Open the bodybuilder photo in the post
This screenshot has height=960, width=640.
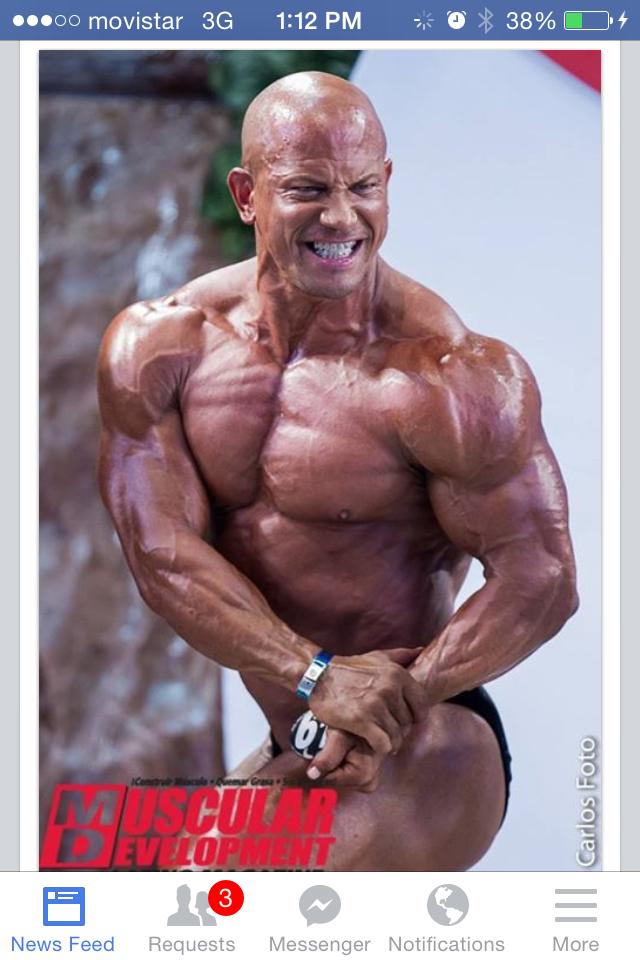tap(320, 460)
